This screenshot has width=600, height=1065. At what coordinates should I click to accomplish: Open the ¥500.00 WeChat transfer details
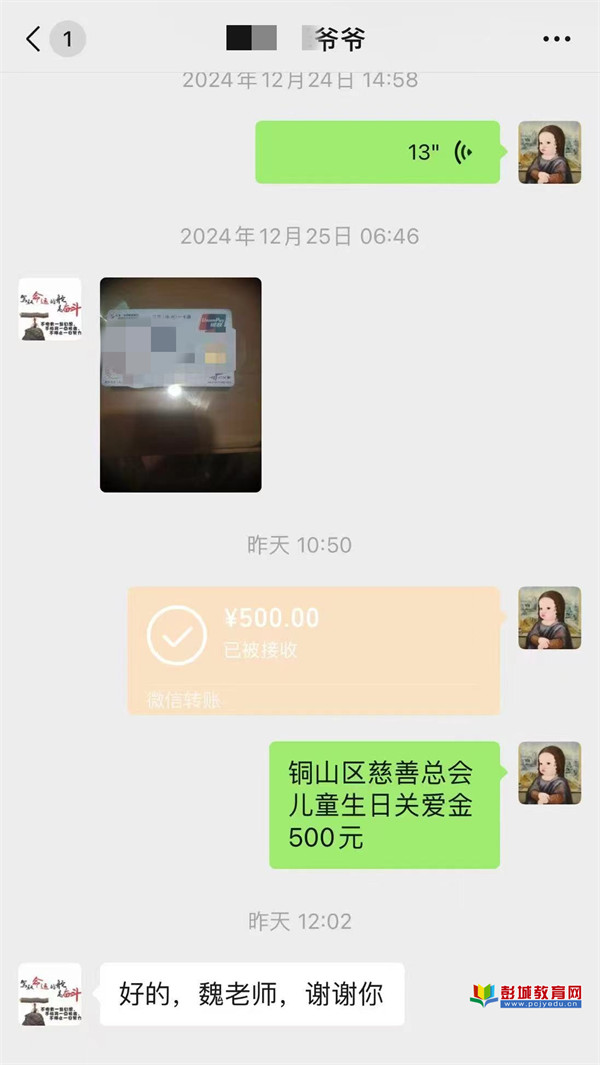point(313,650)
